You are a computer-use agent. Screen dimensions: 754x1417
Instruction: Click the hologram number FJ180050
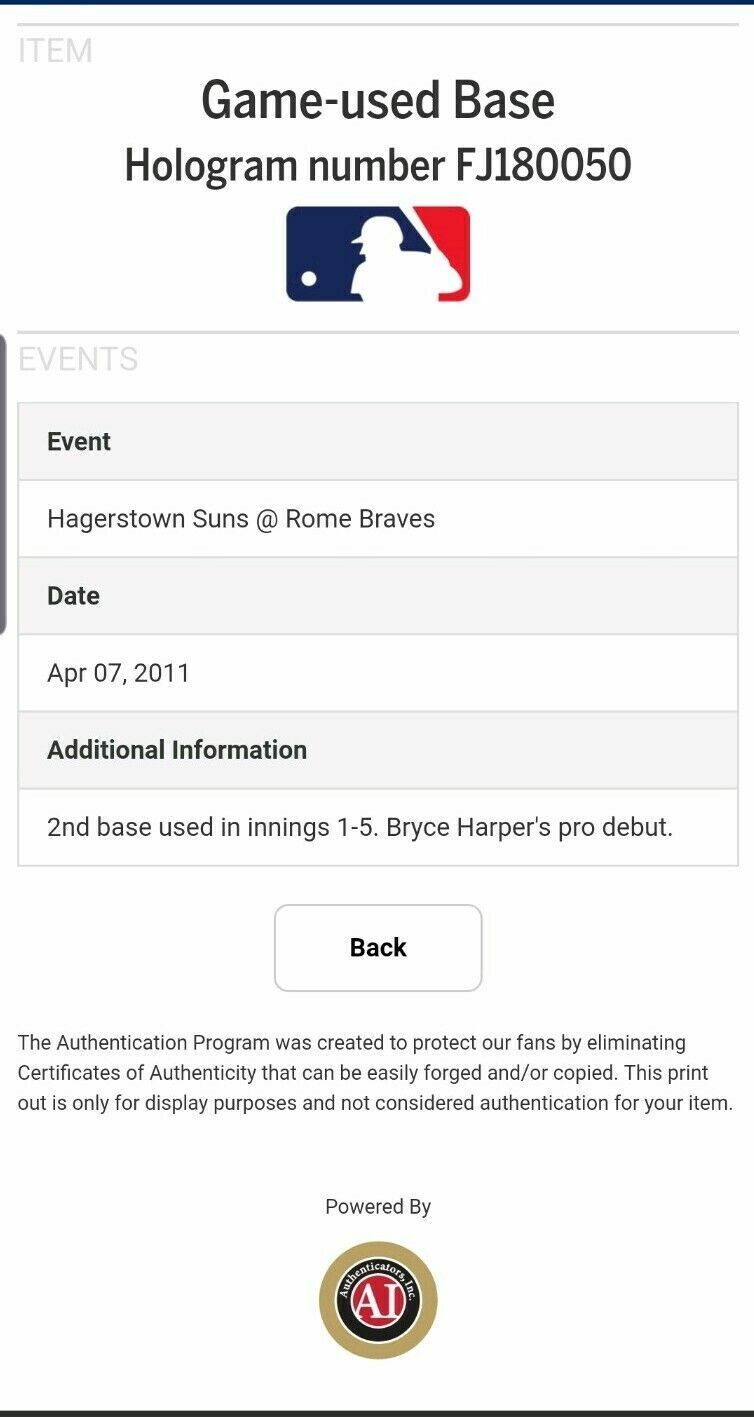377,164
